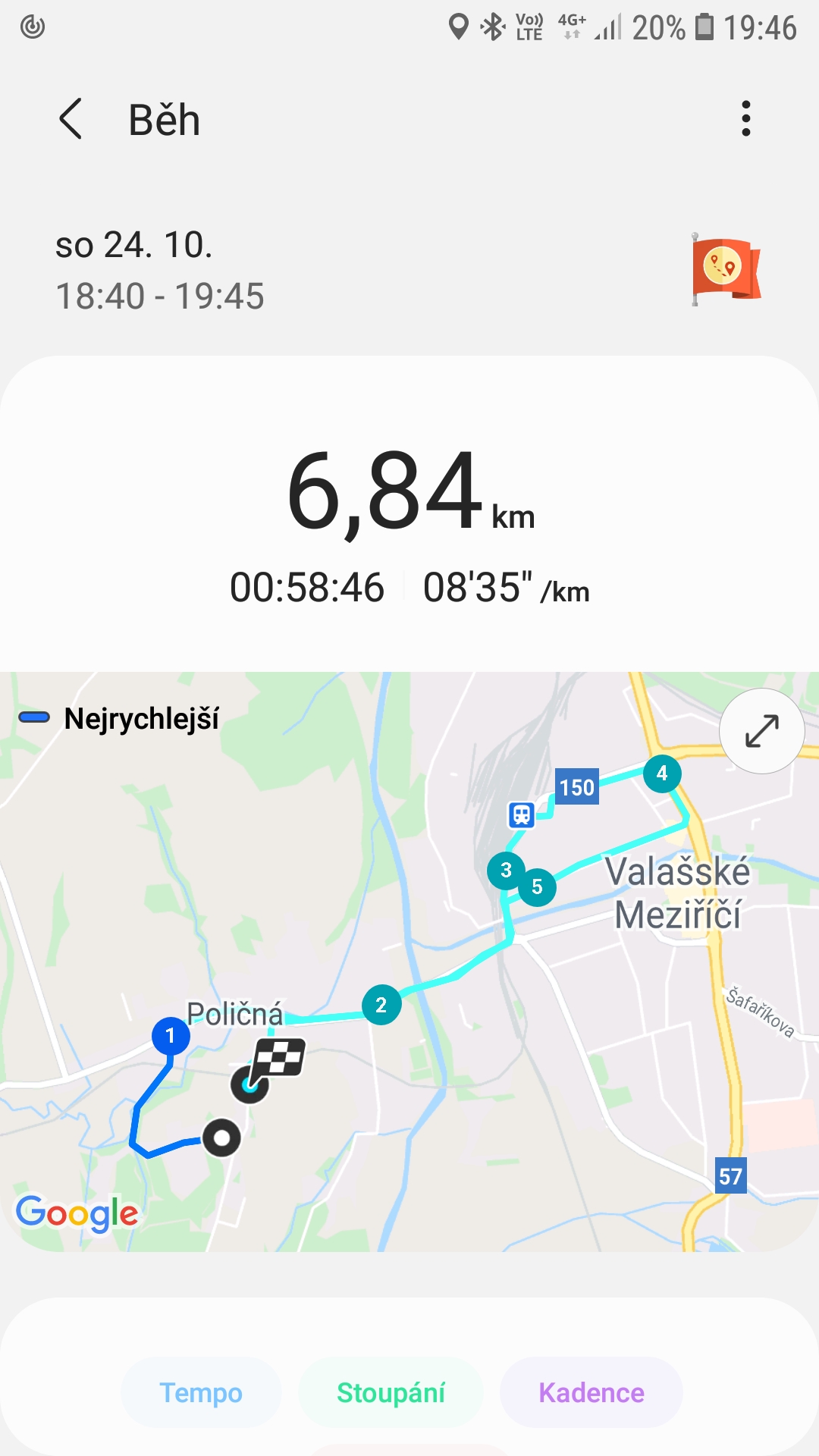Select the Stoupání chip
The width and height of the screenshot is (819, 1456).
coord(391,1392)
